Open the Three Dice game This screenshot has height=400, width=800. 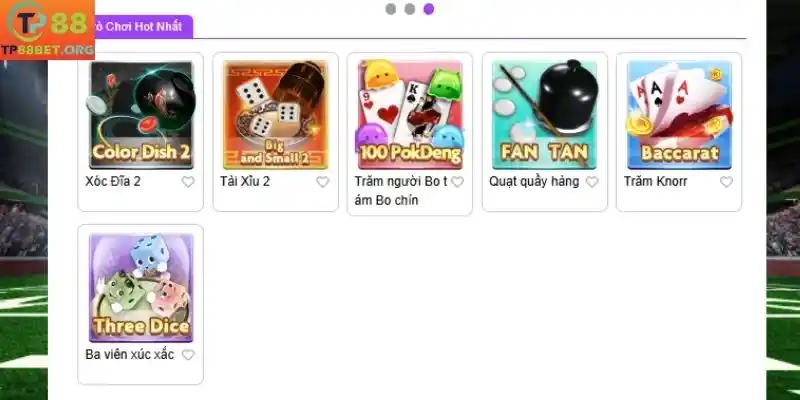tap(140, 287)
